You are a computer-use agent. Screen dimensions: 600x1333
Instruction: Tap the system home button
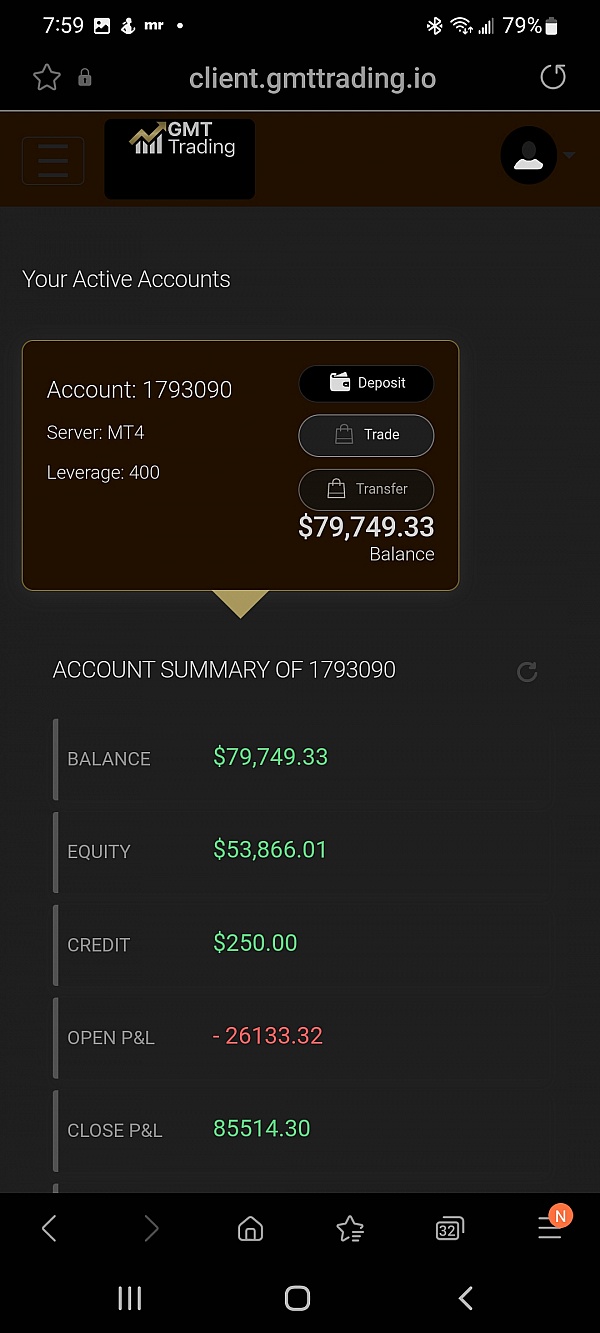pos(297,1298)
